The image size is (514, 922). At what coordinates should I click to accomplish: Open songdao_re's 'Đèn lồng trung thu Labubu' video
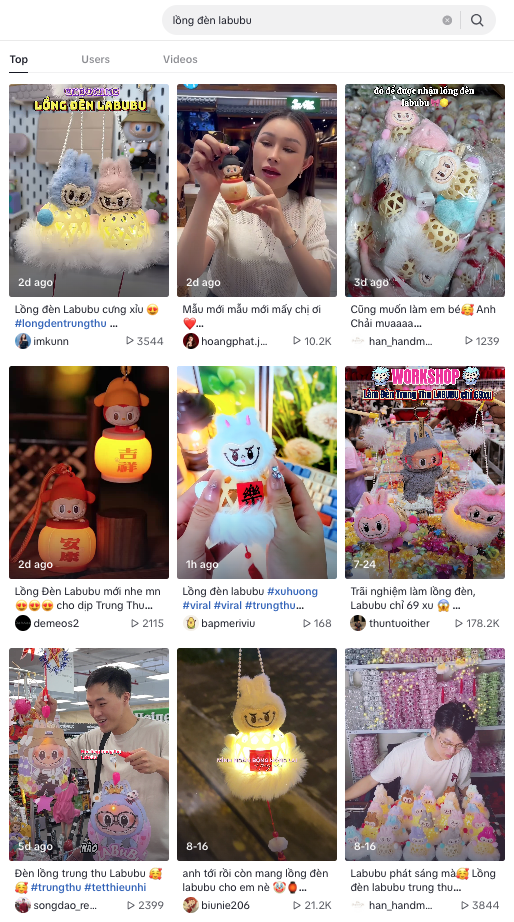89,754
